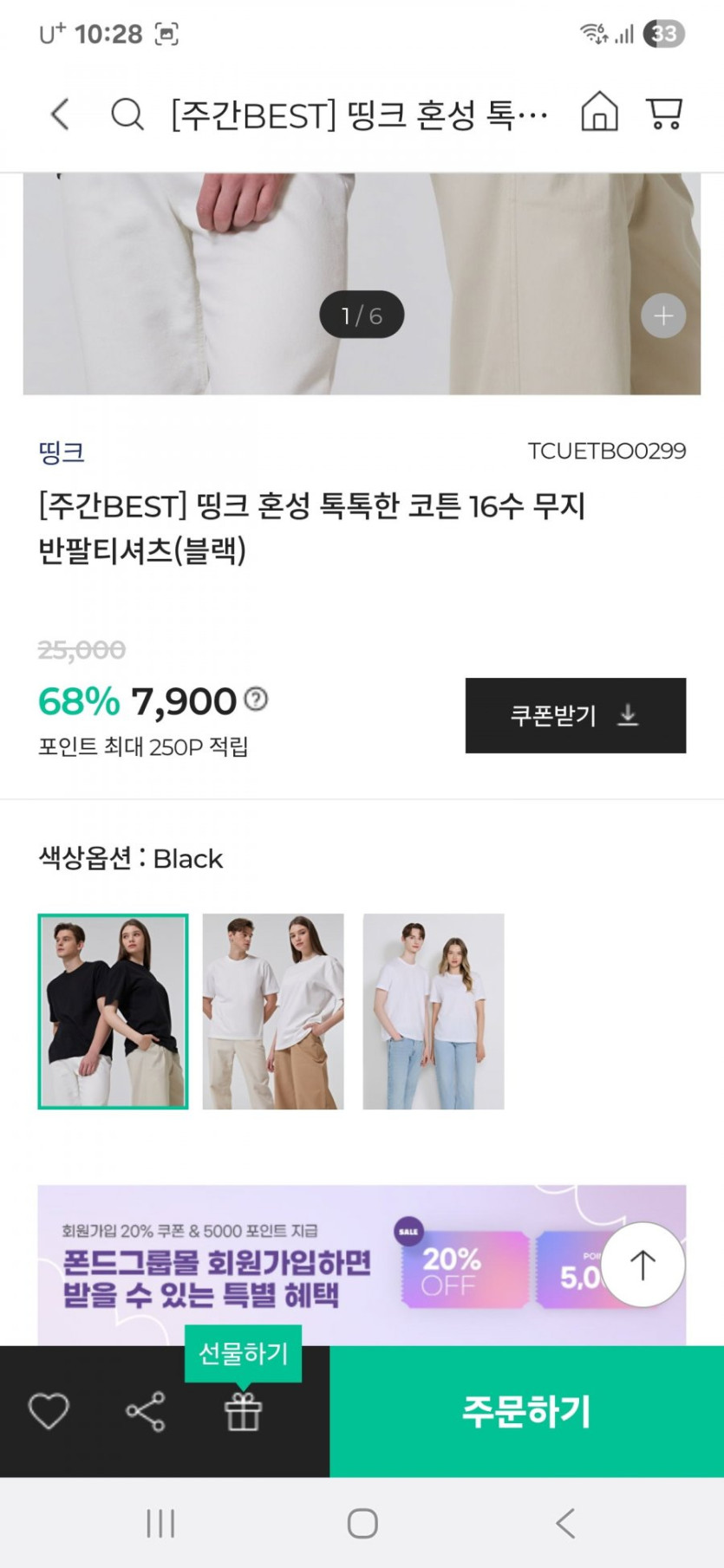Open the 띵크 brand link
This screenshot has width=724, height=1568.
[62, 452]
